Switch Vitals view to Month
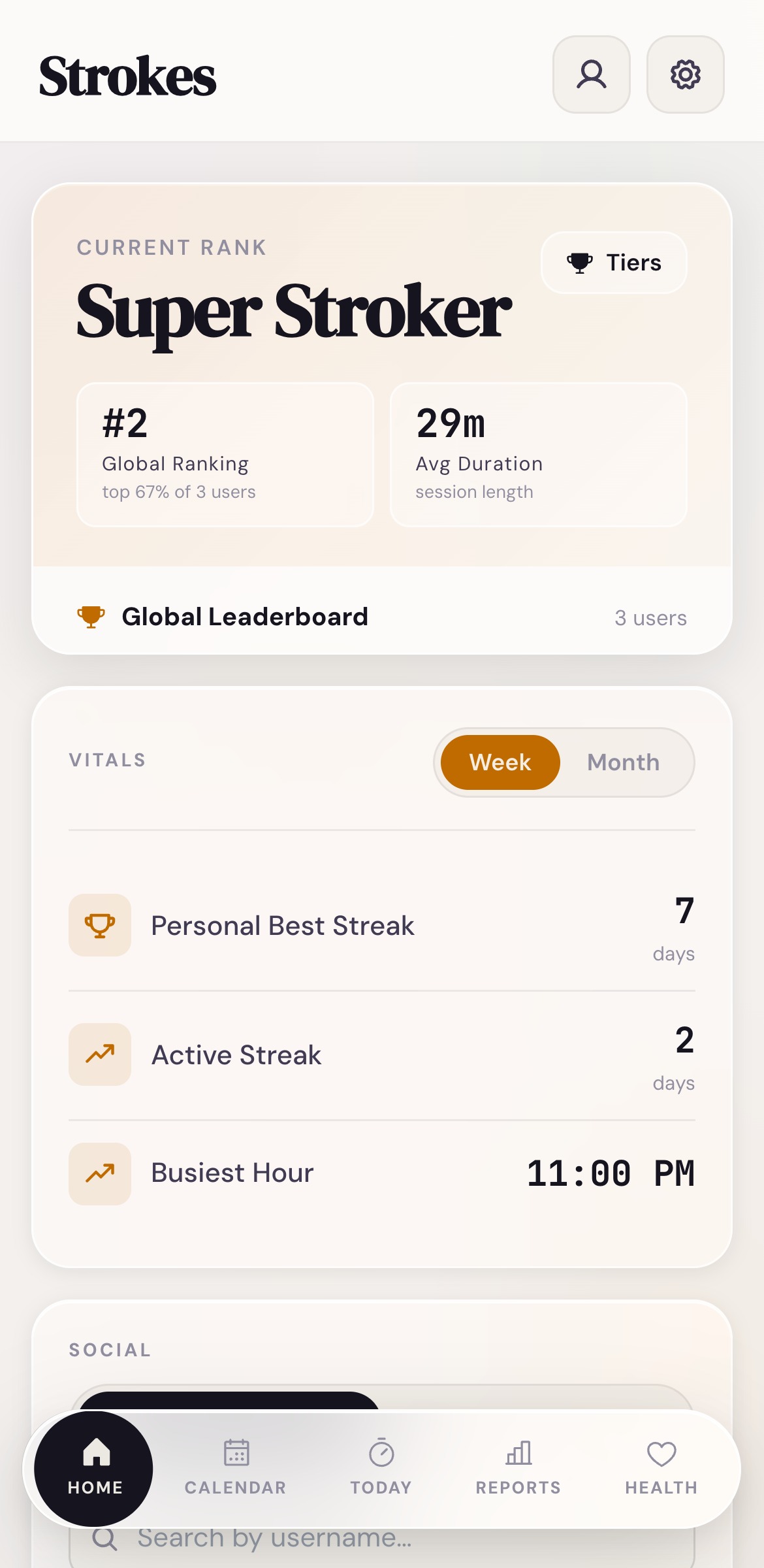Viewport: 764px width, 1568px height. tap(623, 762)
